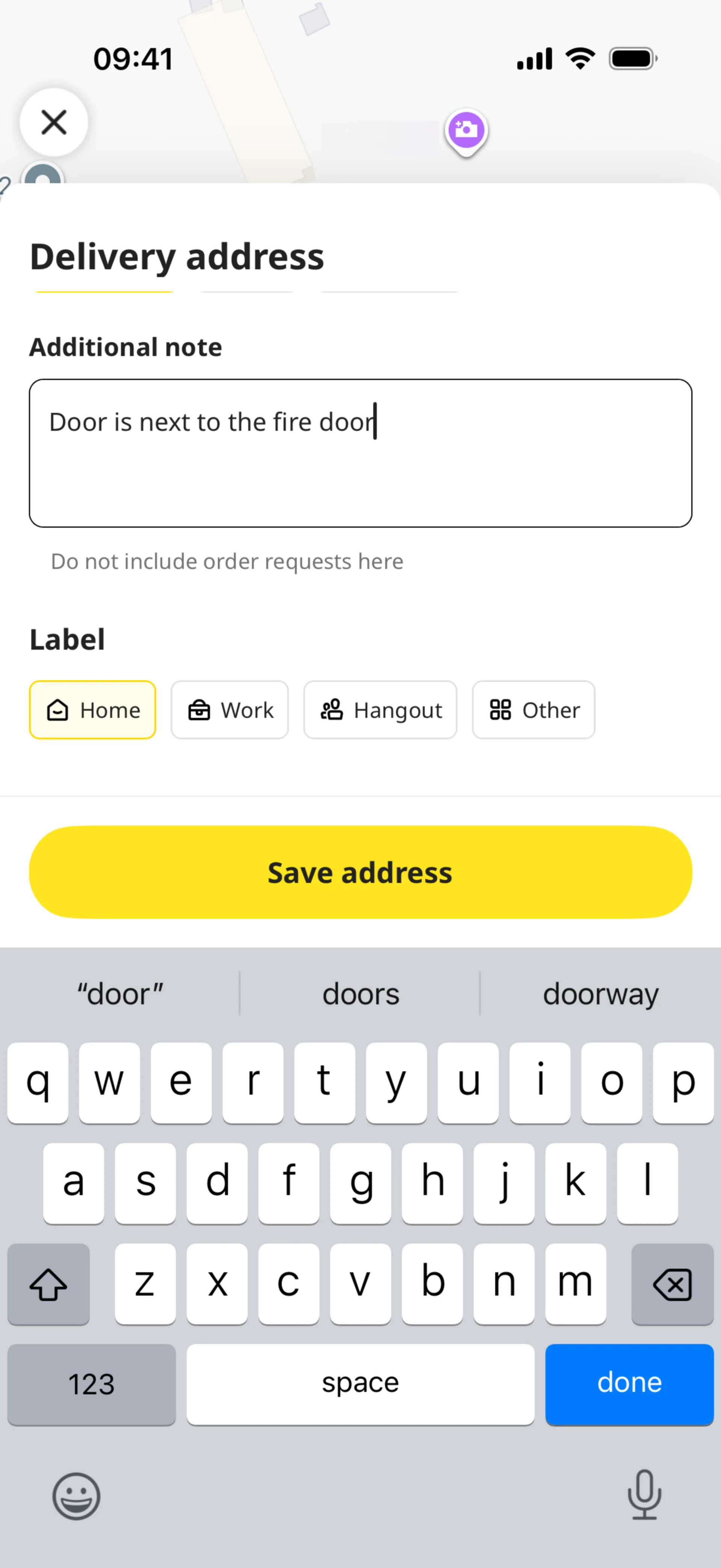Focus the Additional note text field
Image resolution: width=721 pixels, height=1568 pixels.
[360, 453]
